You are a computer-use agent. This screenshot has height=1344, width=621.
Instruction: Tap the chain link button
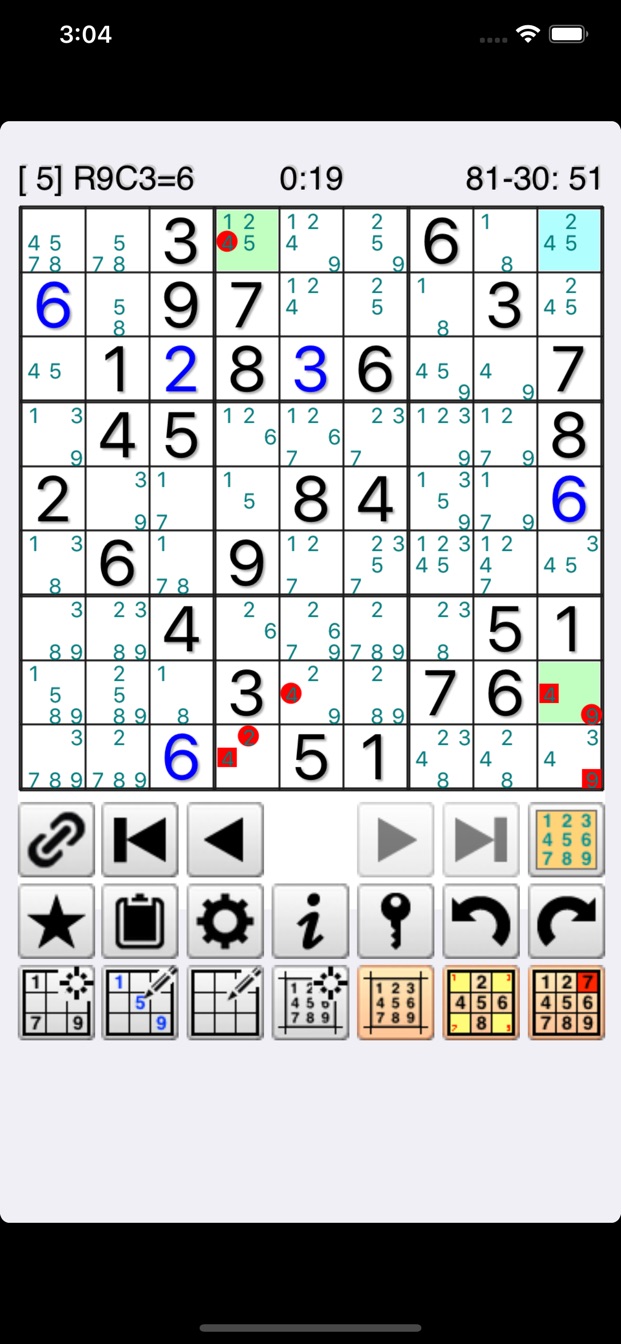coord(56,840)
